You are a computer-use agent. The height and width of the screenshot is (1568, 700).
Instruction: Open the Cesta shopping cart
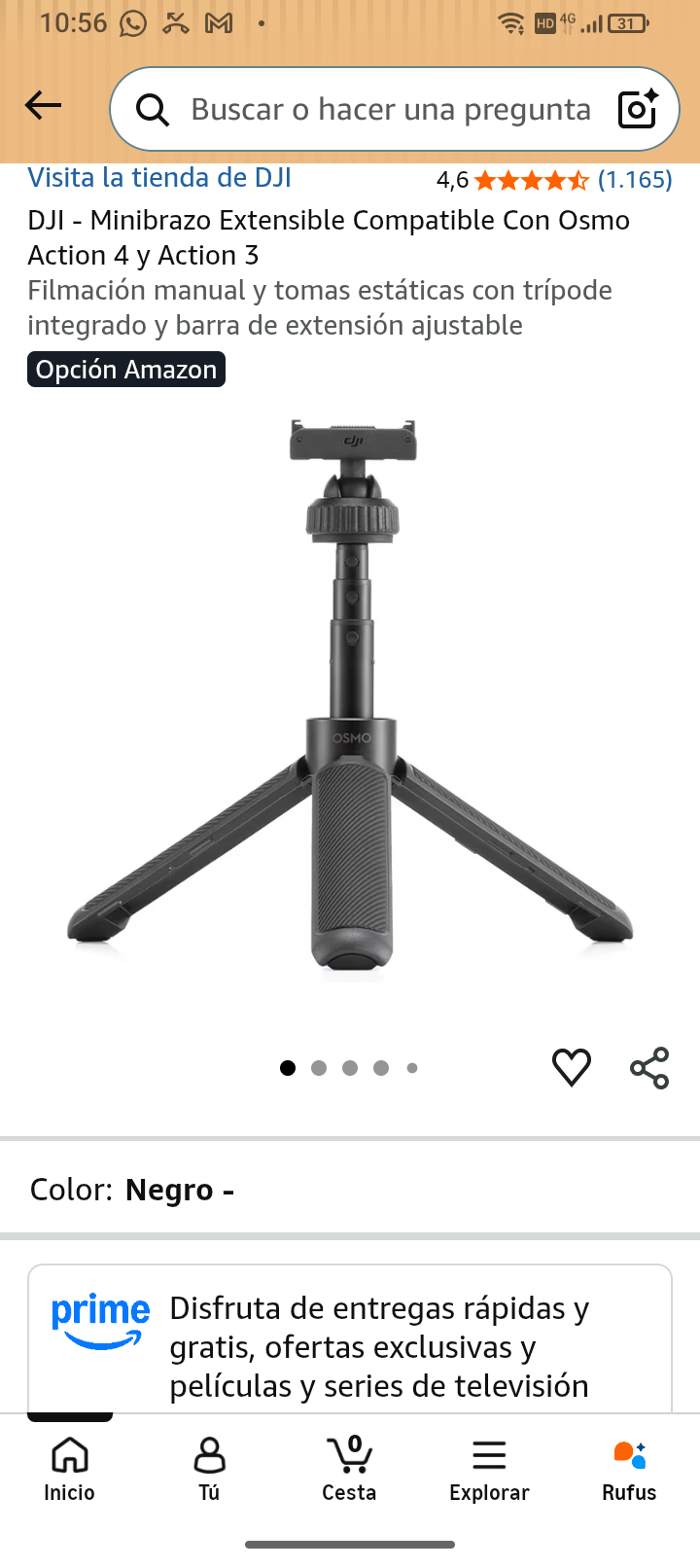pyautogui.click(x=349, y=1470)
